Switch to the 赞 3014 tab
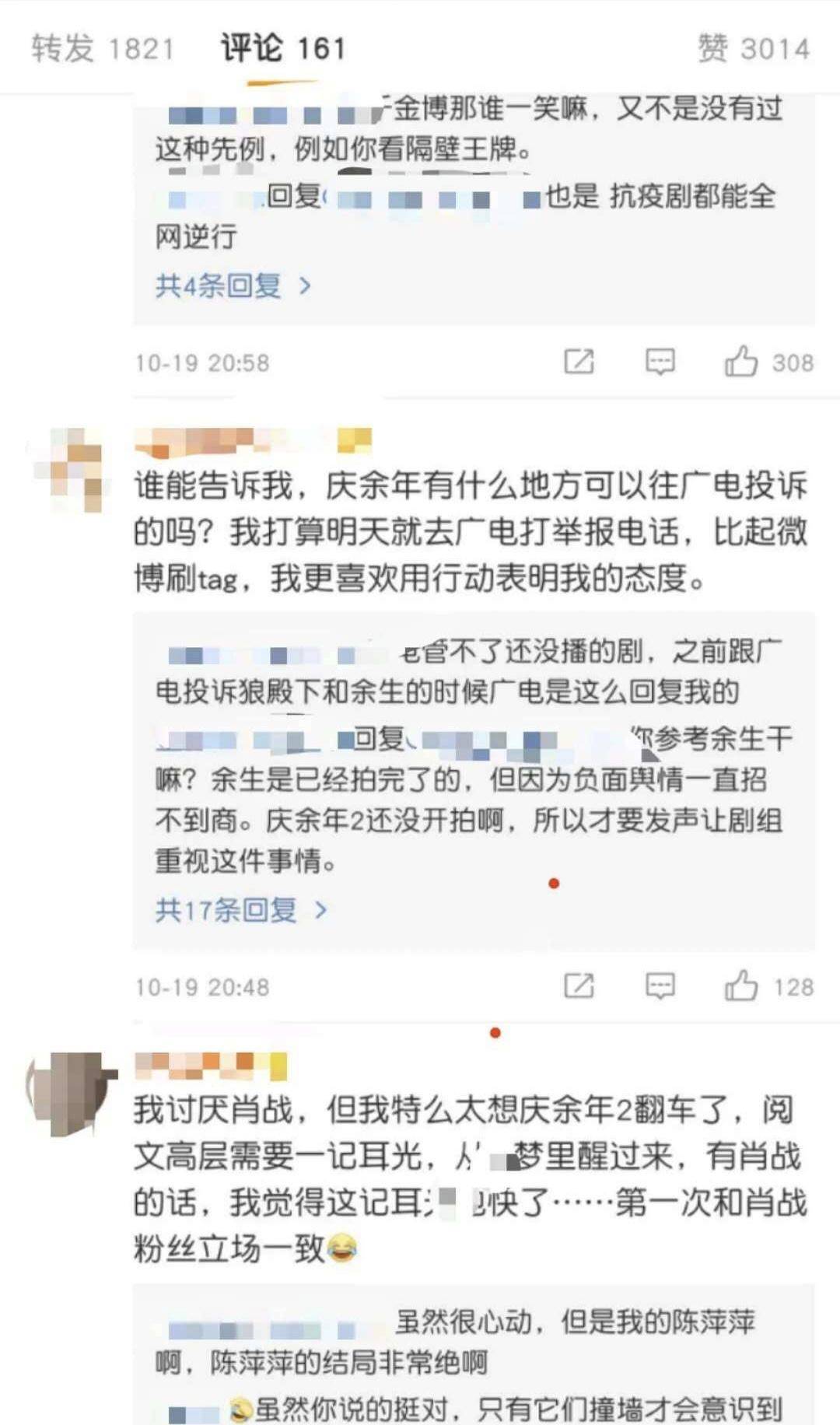 [753, 48]
